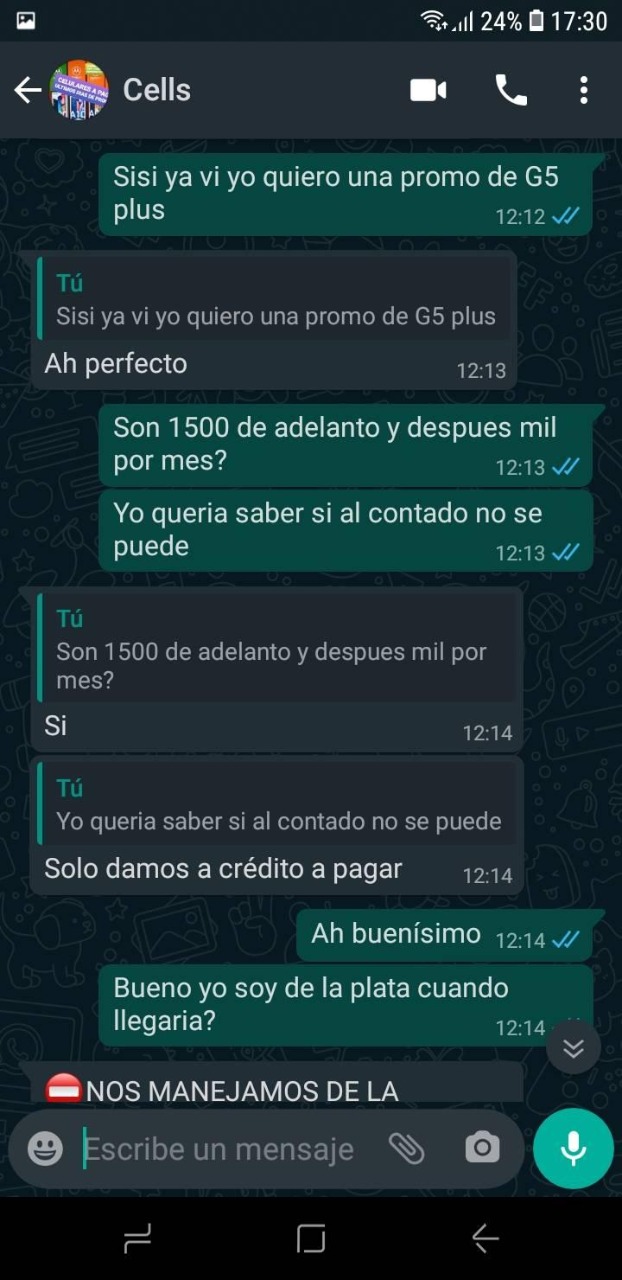Start a video call with Cells

click(x=428, y=90)
